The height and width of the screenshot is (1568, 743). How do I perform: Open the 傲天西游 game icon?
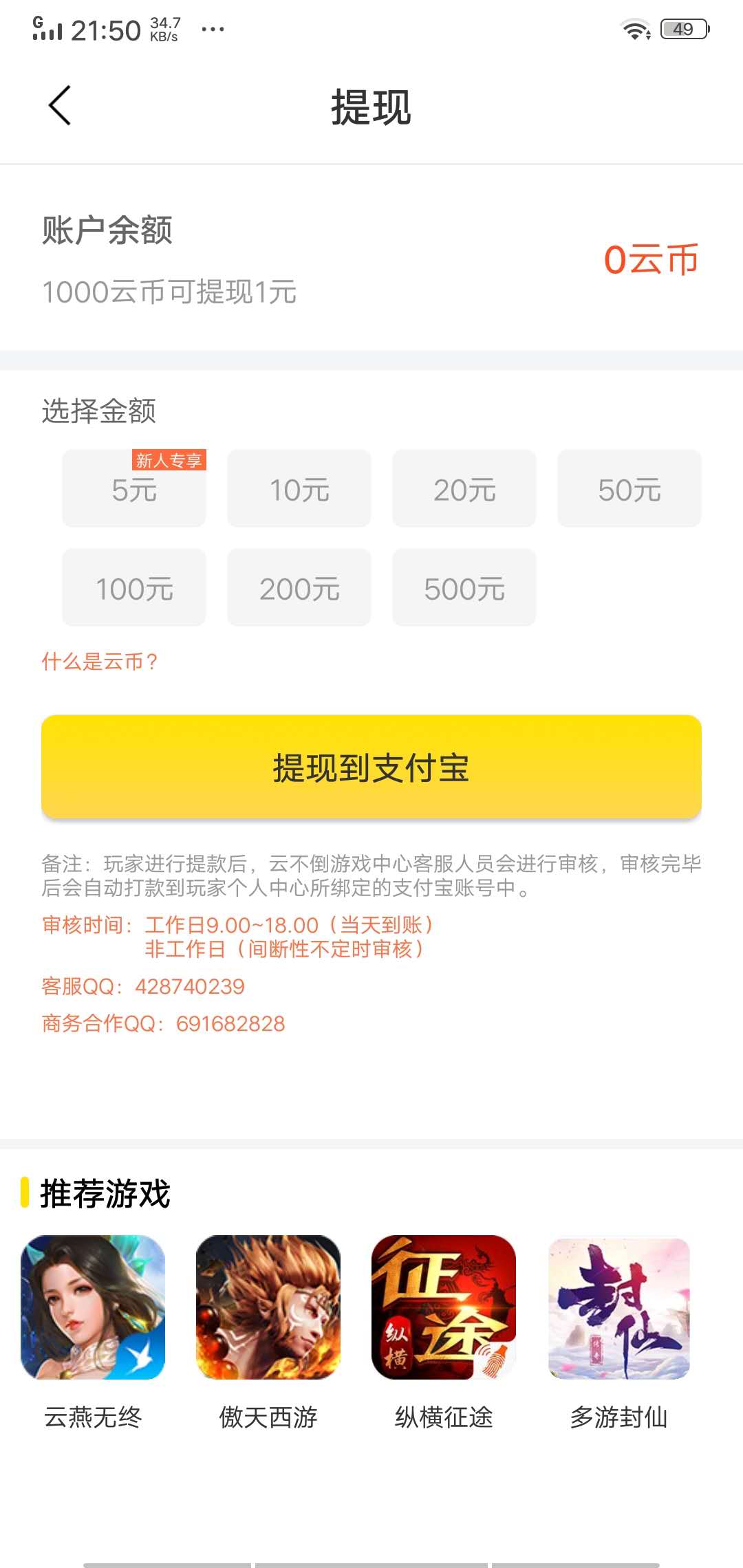(x=268, y=1307)
